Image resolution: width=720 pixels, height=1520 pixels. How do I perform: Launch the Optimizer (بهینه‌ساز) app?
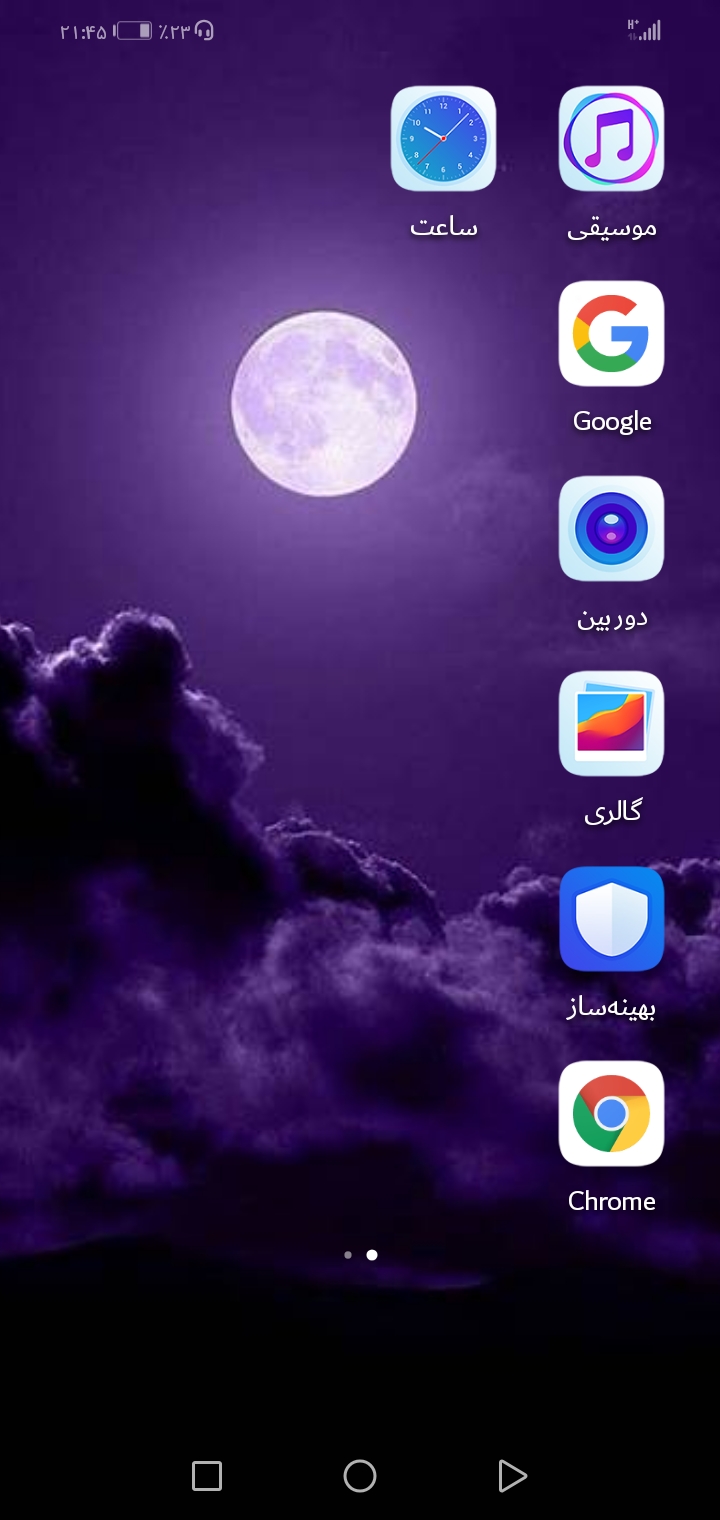coord(611,919)
